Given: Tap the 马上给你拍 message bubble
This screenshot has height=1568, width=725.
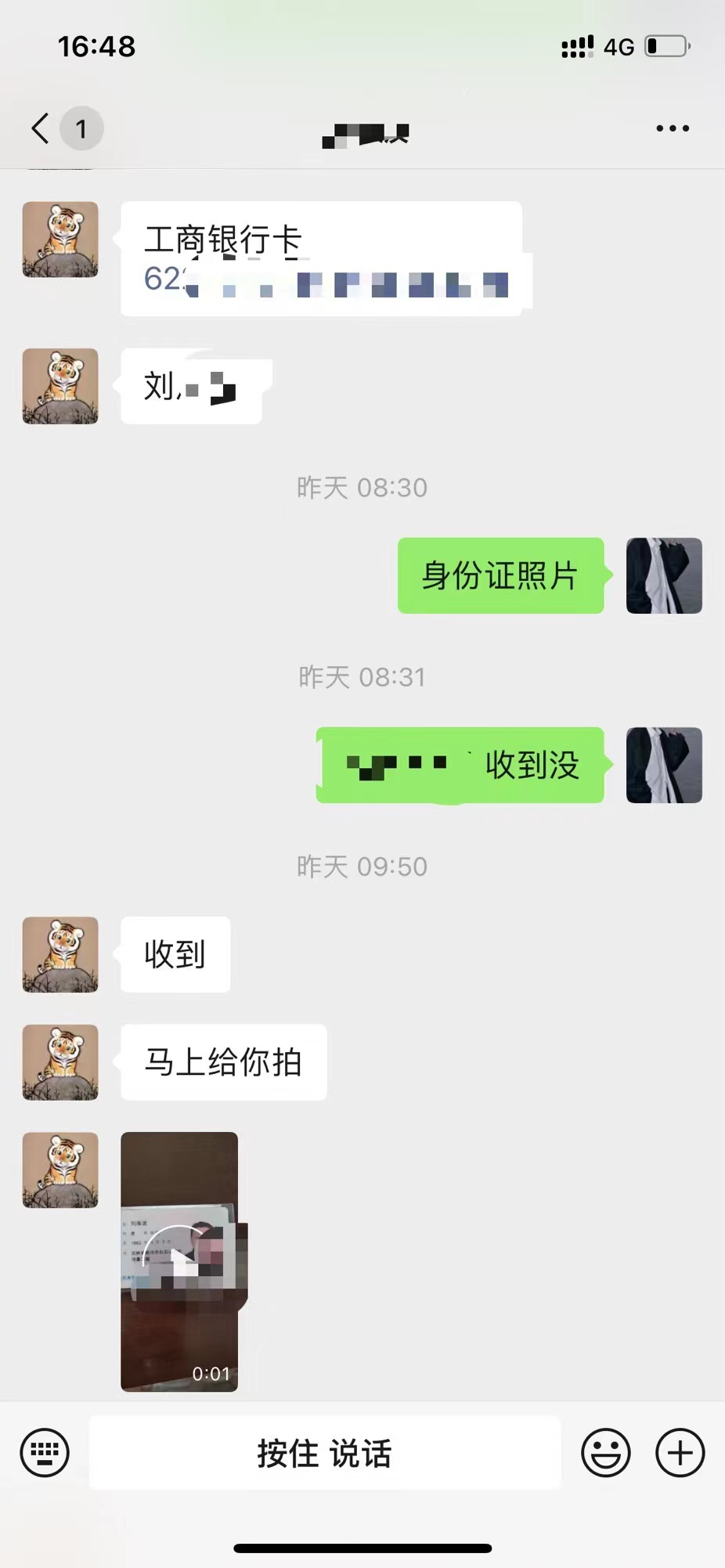Looking at the screenshot, I should point(223,1061).
